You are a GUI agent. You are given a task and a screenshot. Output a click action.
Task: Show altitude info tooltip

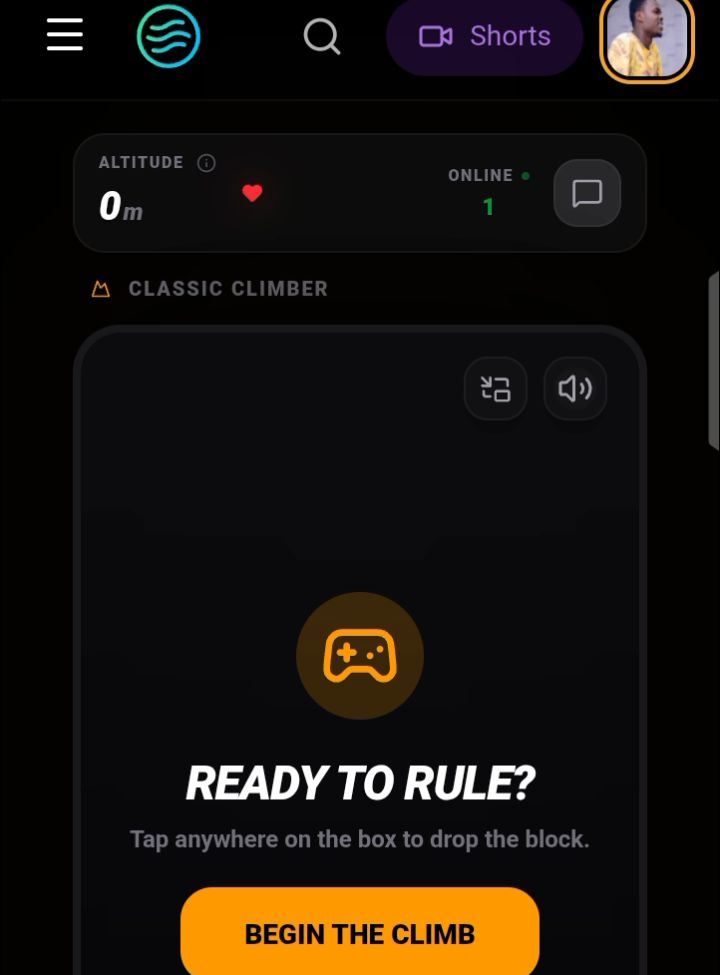(x=206, y=163)
